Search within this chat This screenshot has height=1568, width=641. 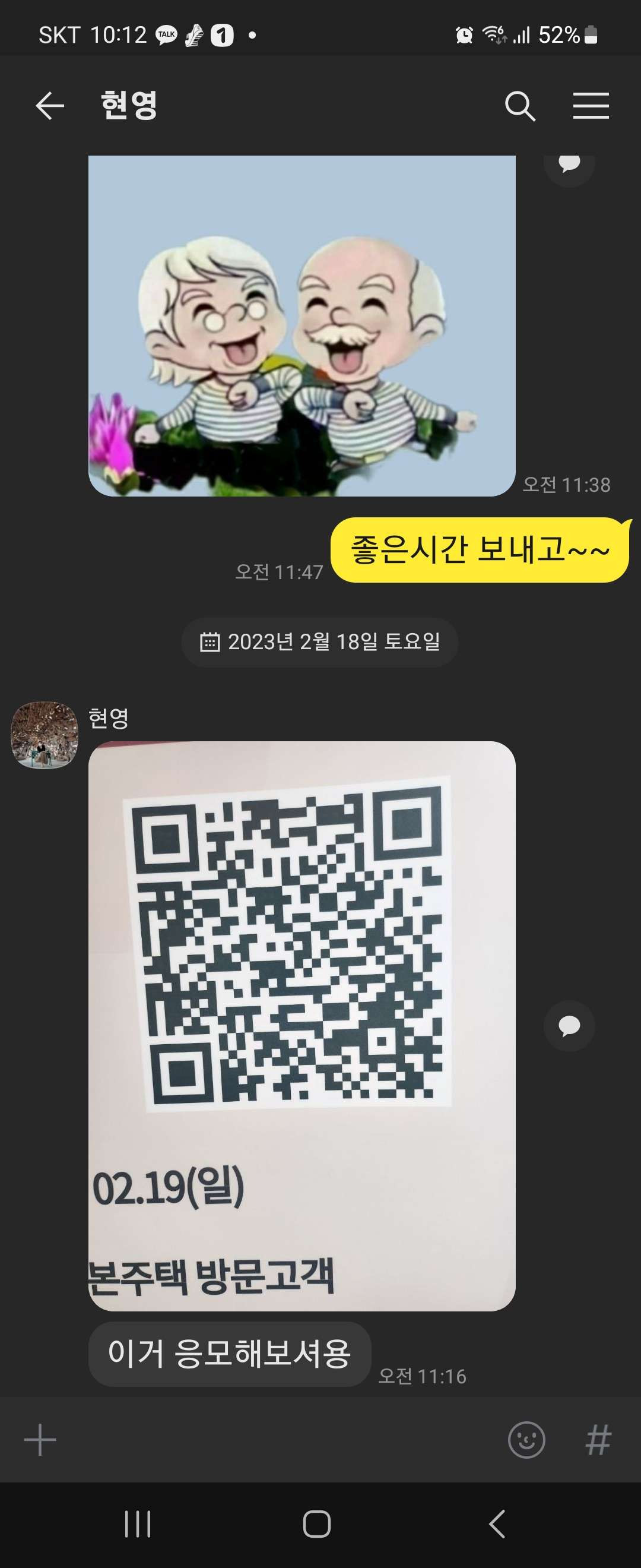point(520,106)
